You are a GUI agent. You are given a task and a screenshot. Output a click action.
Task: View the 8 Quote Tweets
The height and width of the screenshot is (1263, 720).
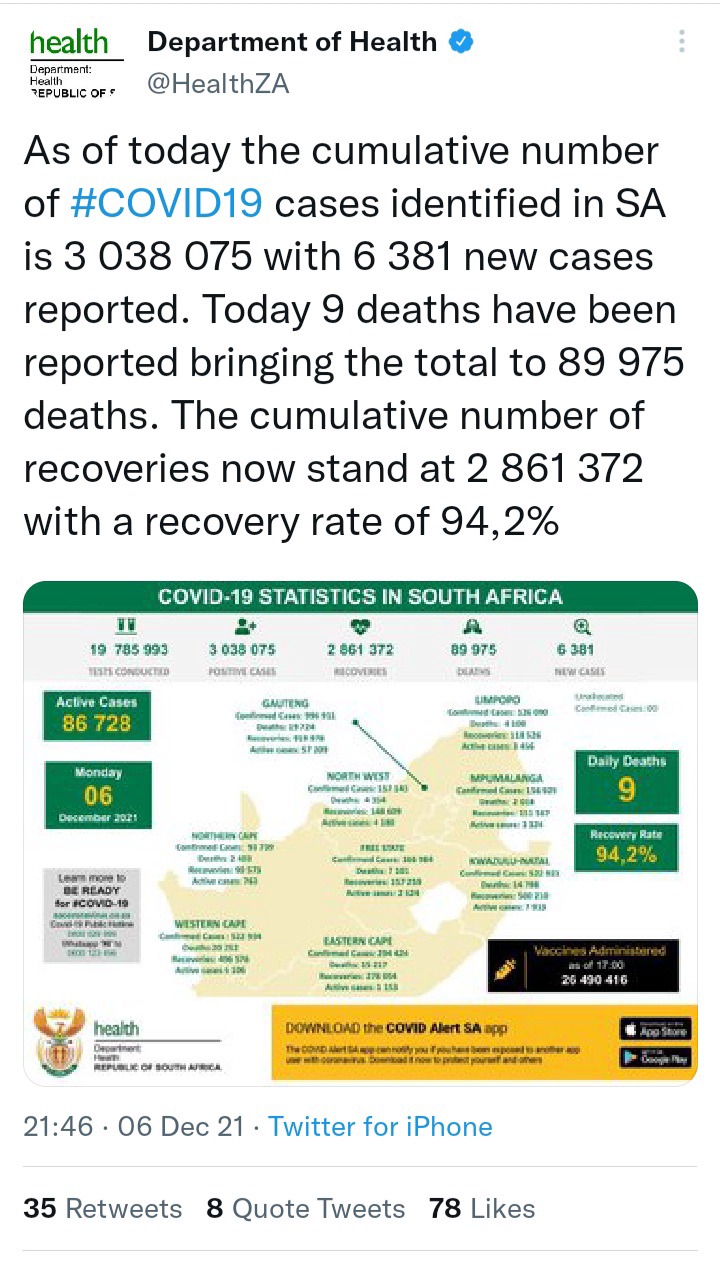tap(306, 1208)
